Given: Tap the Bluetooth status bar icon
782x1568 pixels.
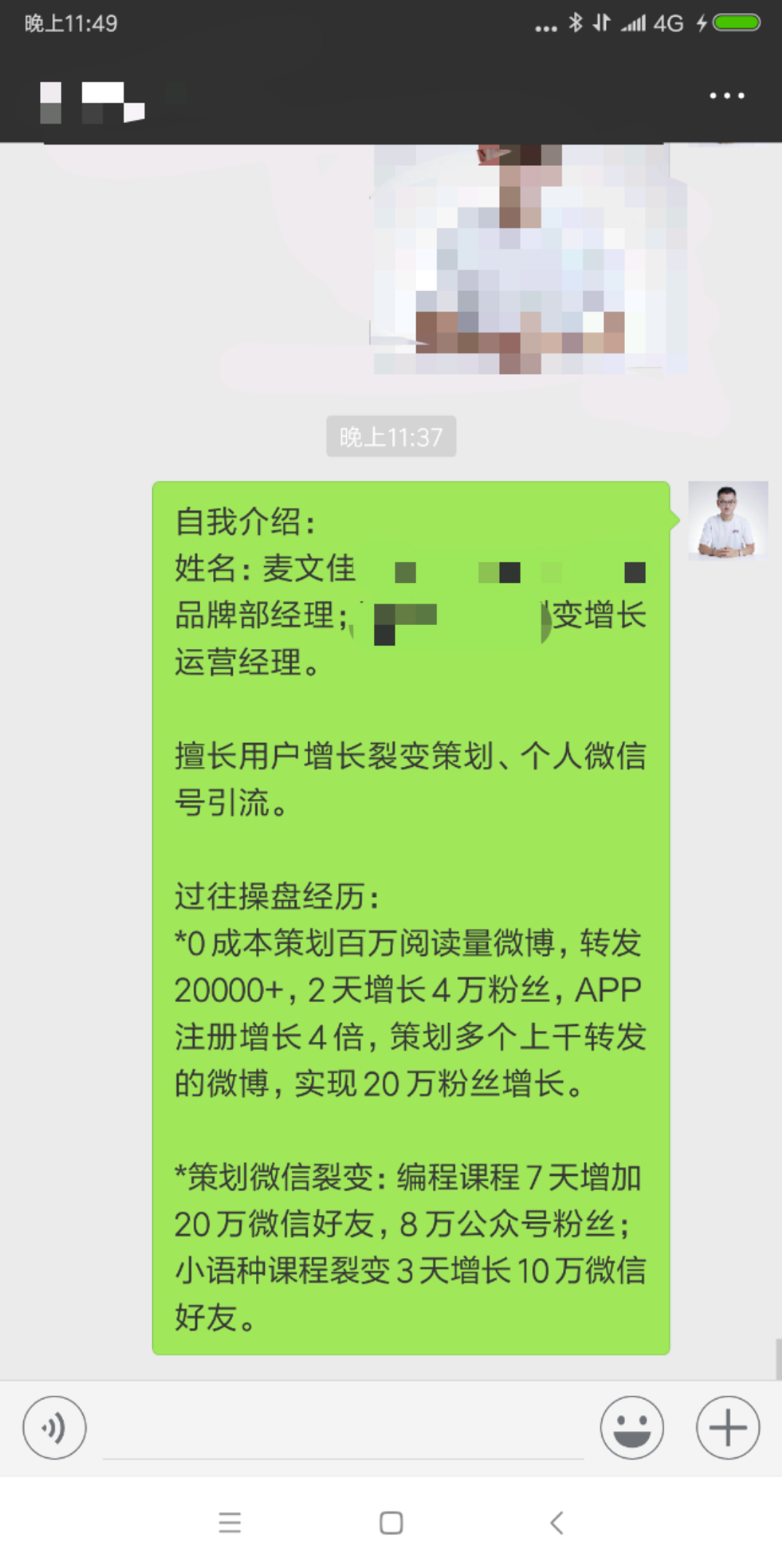Looking at the screenshot, I should point(577,23).
